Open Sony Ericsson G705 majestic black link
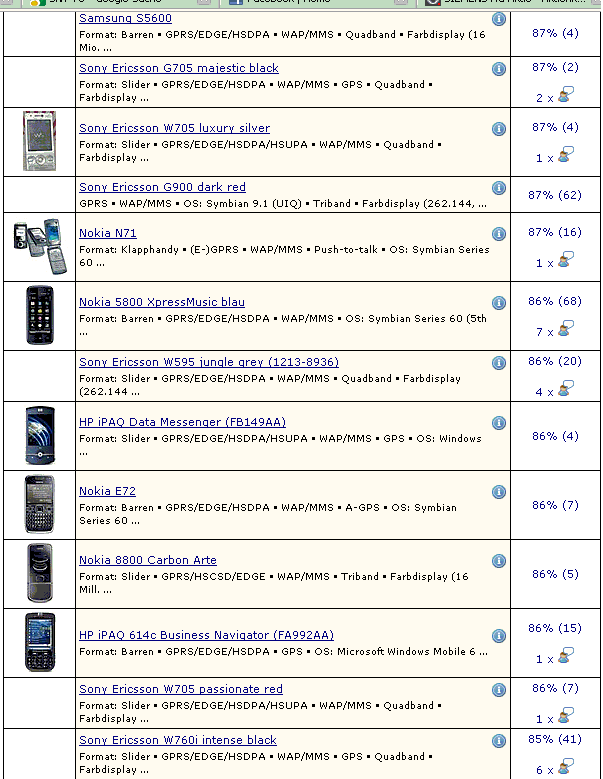Image resolution: width=603 pixels, height=779 pixels. 178,68
